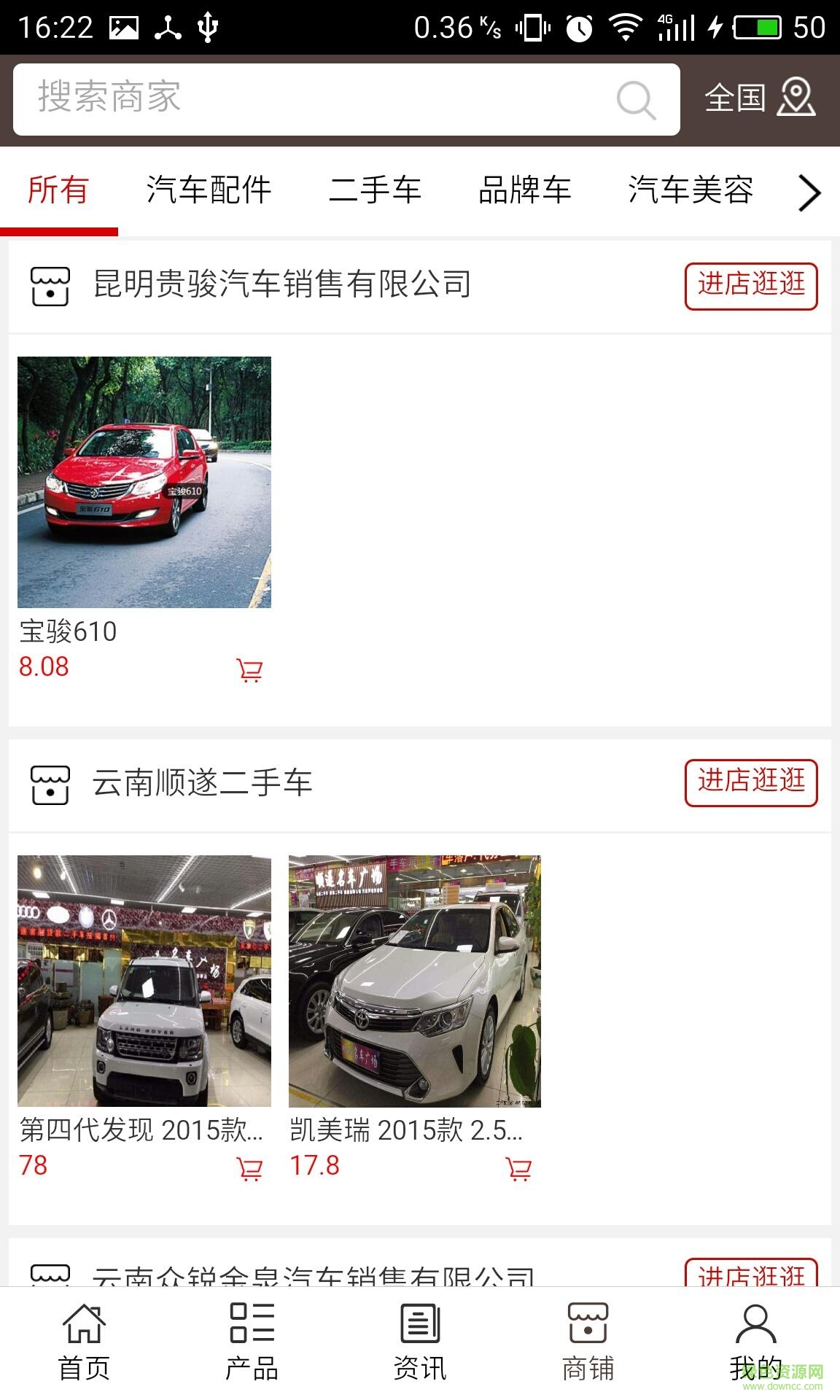Viewport: 840px width, 1400px height.
Task: Select the 品牌车 category tab
Action: (x=524, y=190)
